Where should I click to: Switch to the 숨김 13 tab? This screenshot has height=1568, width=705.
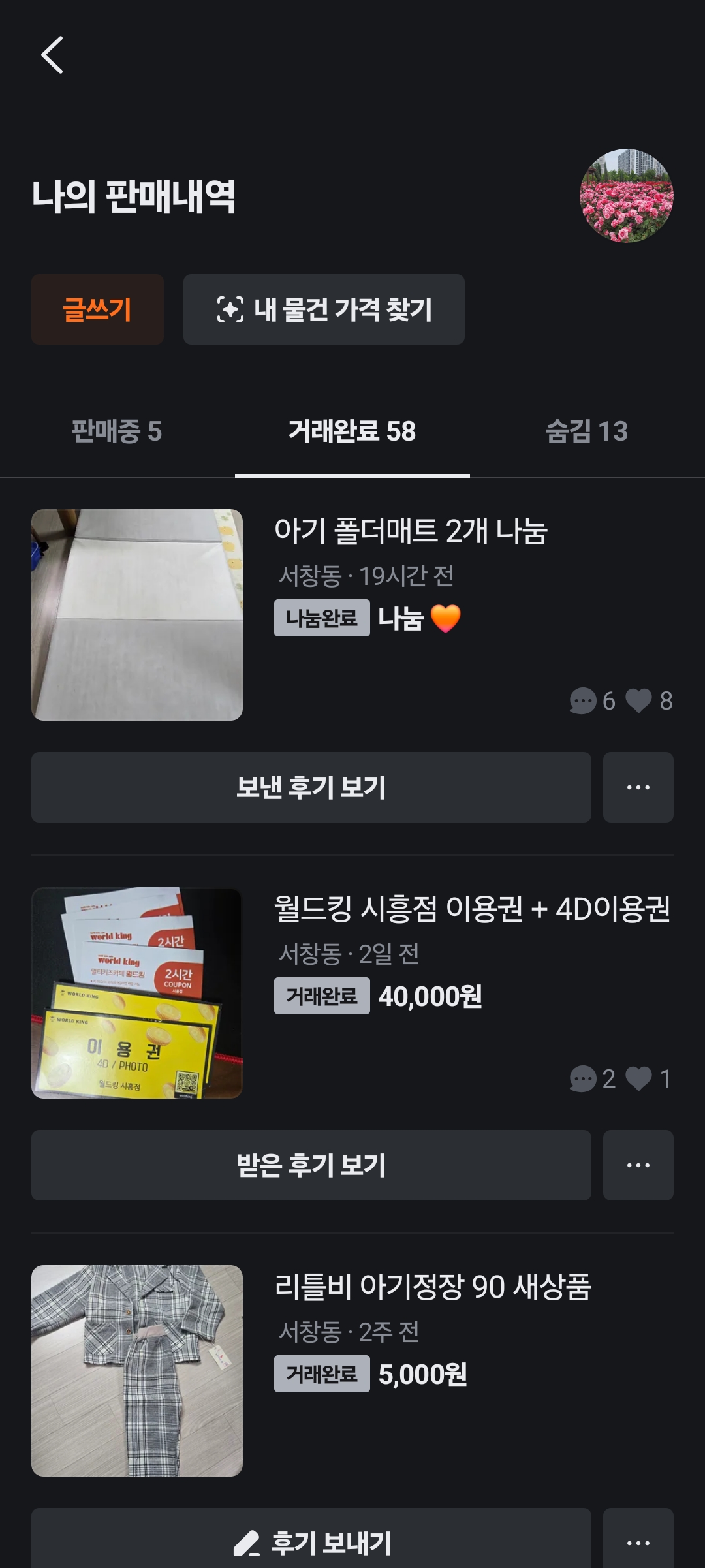[x=586, y=431]
